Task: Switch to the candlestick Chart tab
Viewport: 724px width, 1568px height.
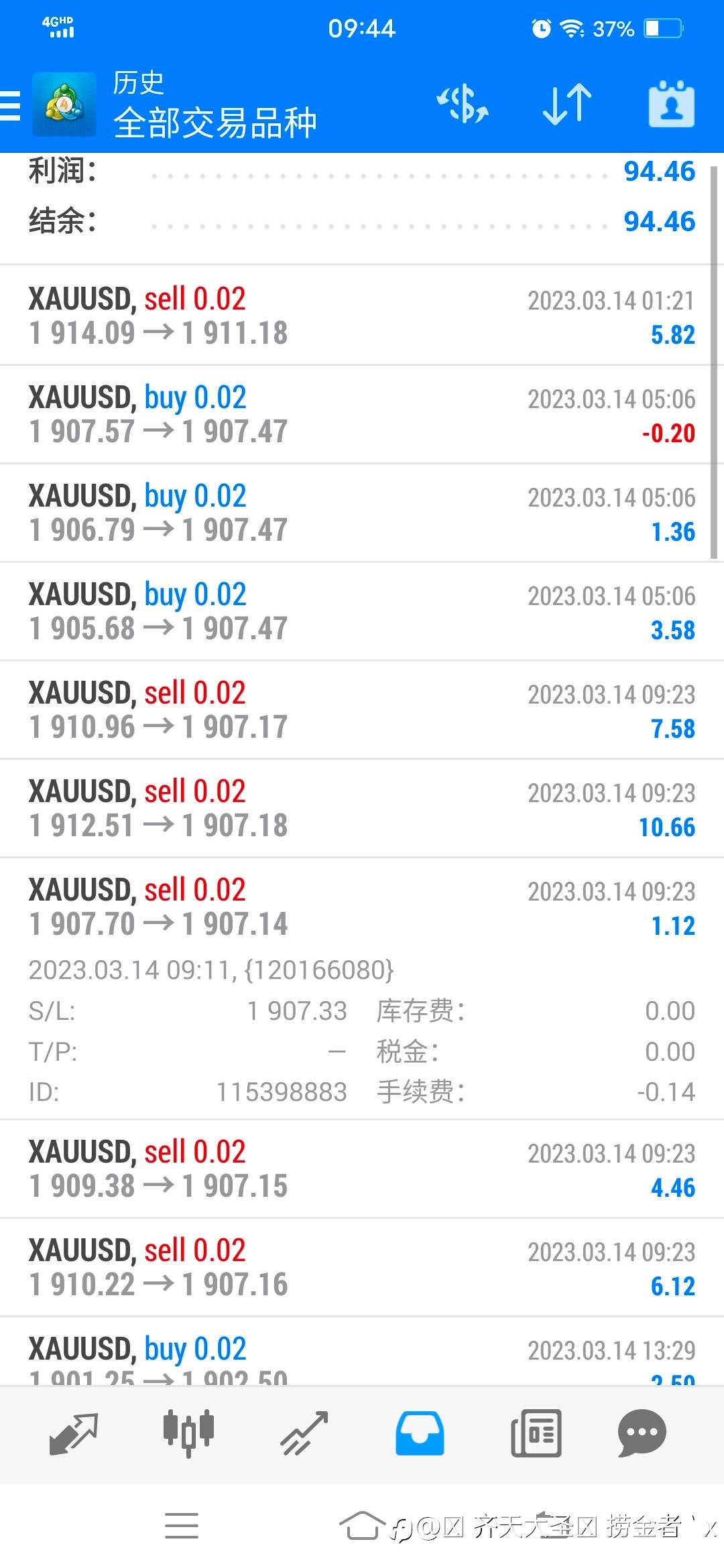Action: coord(188,1434)
